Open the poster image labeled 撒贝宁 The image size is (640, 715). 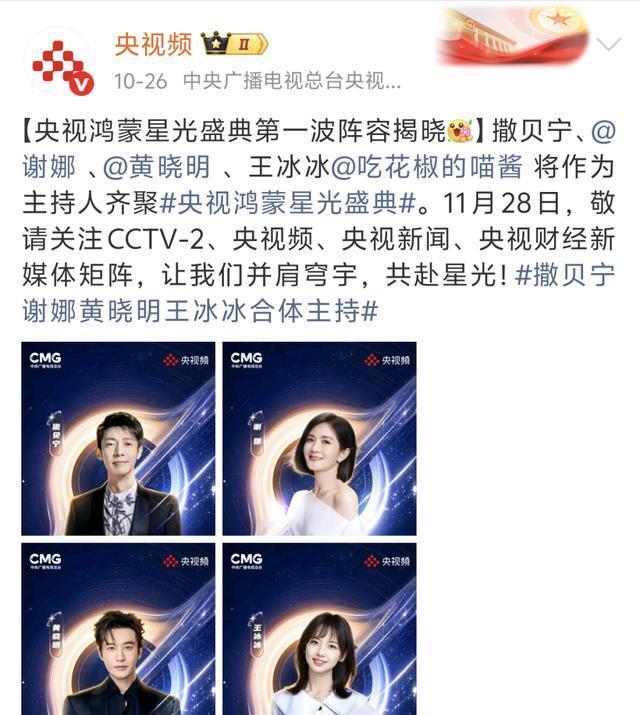118,439
